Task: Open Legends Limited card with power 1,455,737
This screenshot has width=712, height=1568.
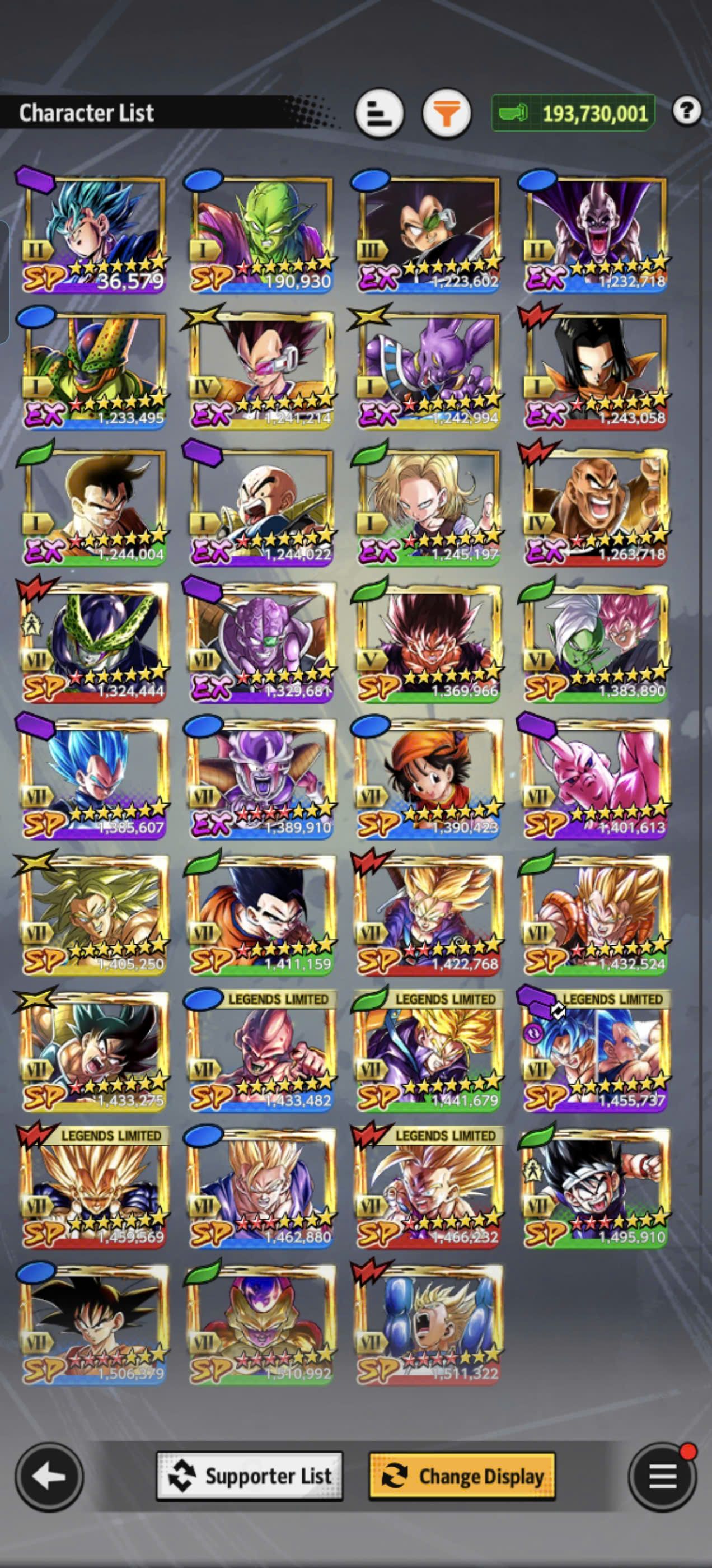Action: coord(595,1051)
